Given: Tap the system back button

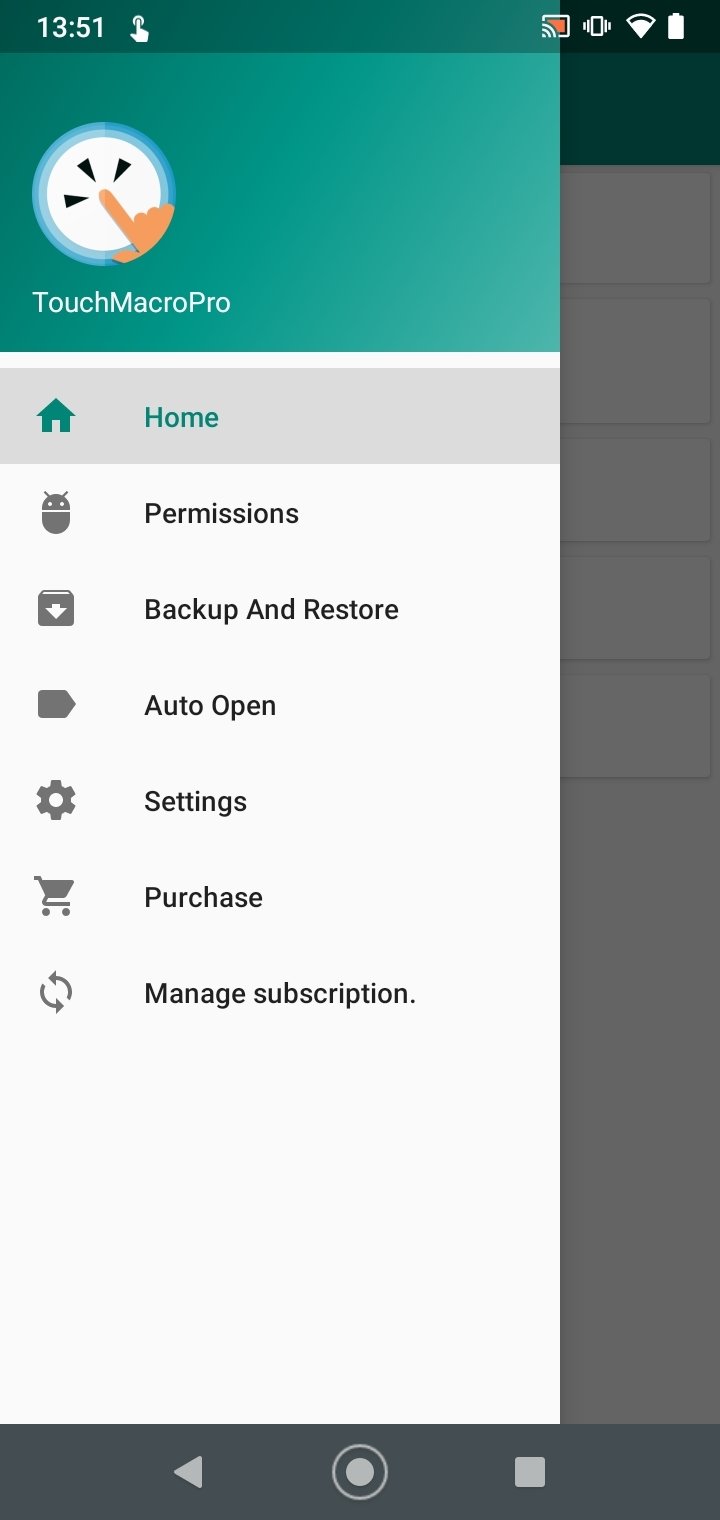Looking at the screenshot, I should pyautogui.click(x=188, y=1471).
